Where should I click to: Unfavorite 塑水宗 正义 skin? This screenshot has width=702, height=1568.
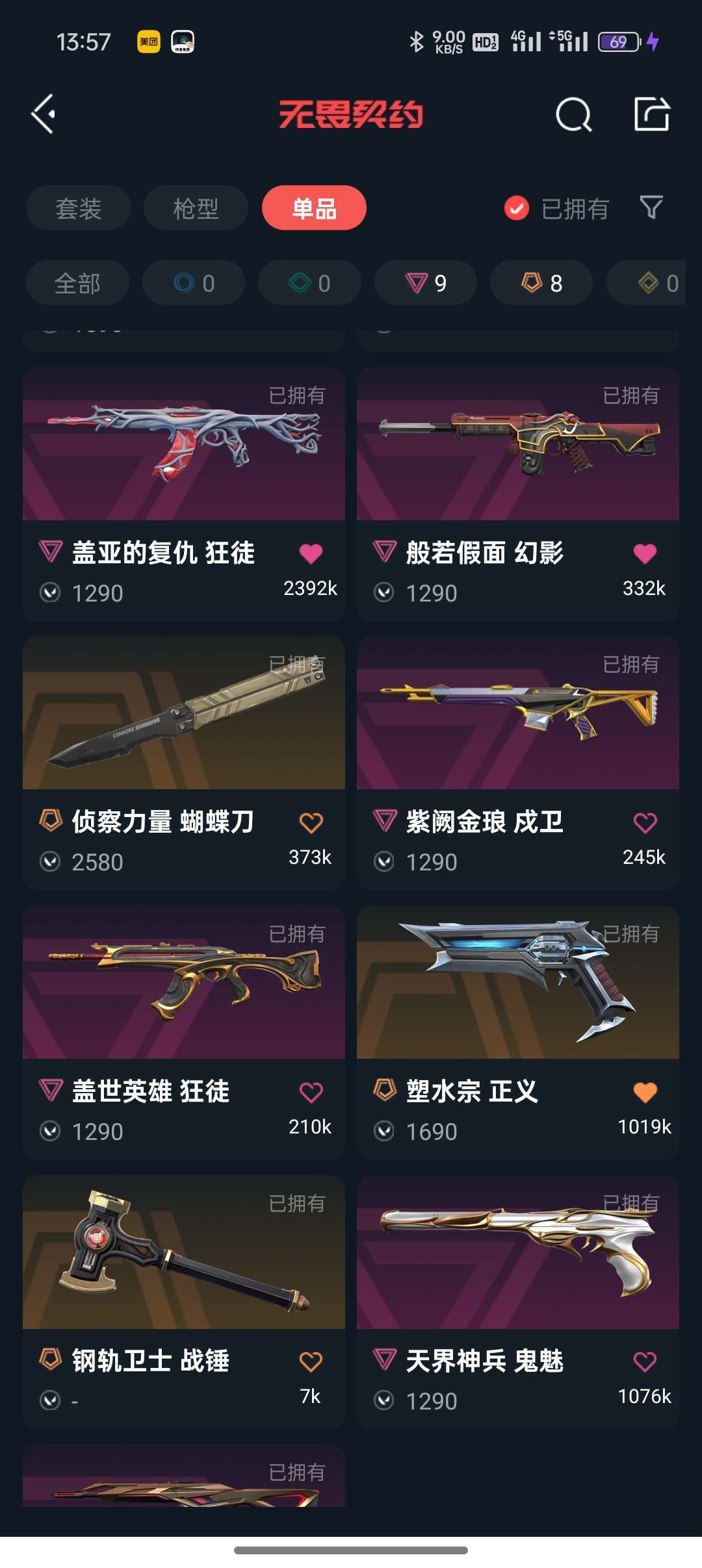645,1092
